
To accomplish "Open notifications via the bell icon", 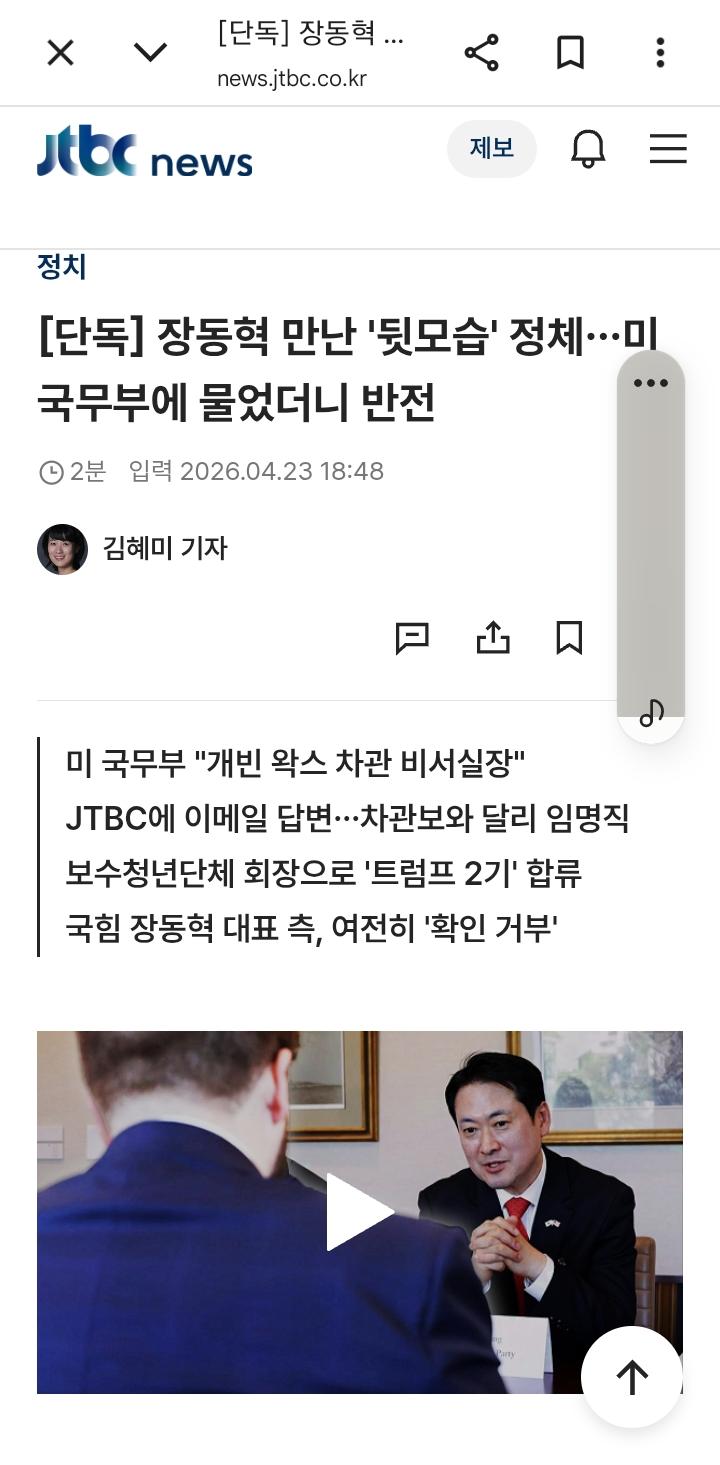I will coord(589,150).
